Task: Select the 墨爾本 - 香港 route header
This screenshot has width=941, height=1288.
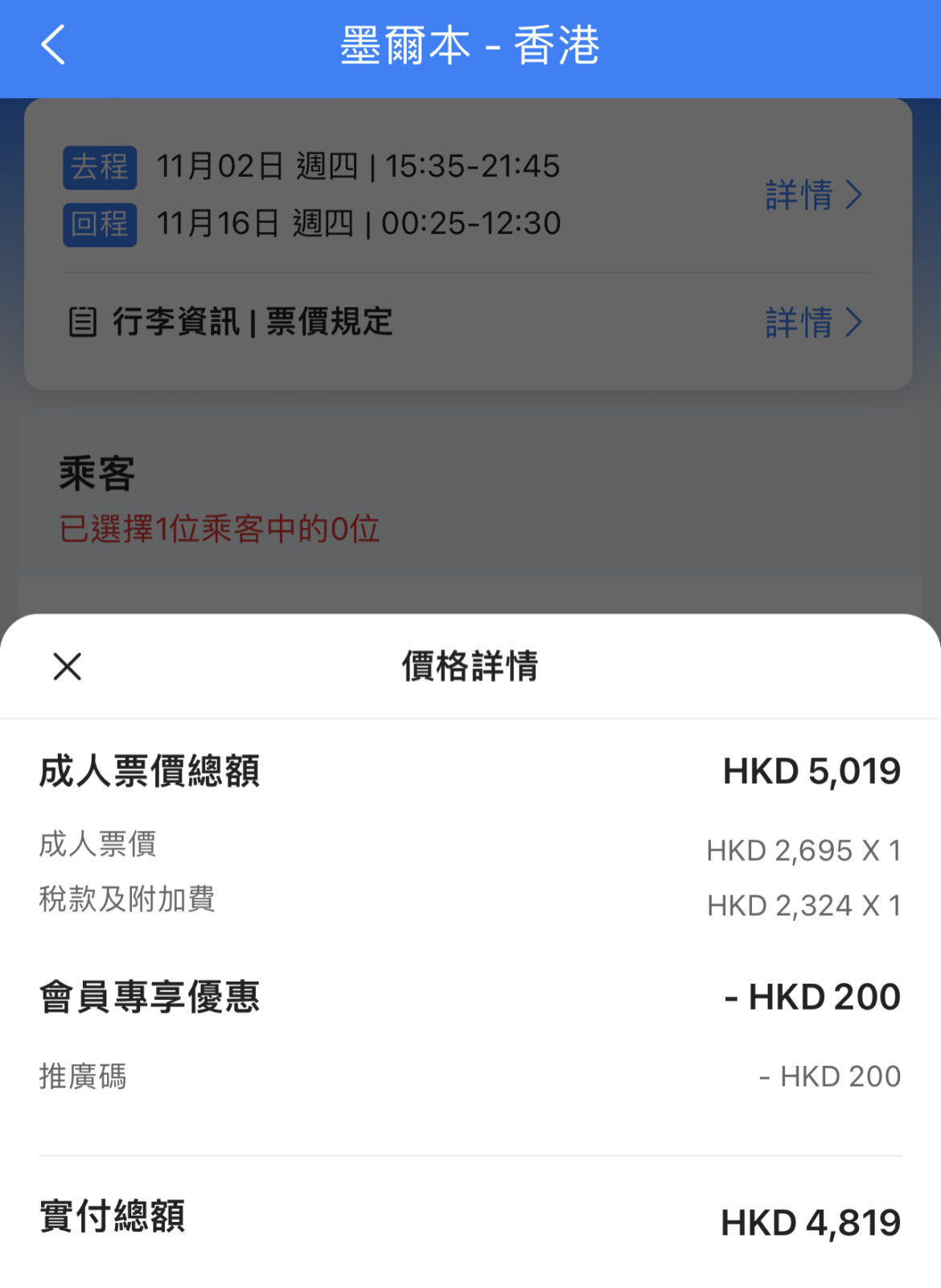Action: [x=470, y=47]
